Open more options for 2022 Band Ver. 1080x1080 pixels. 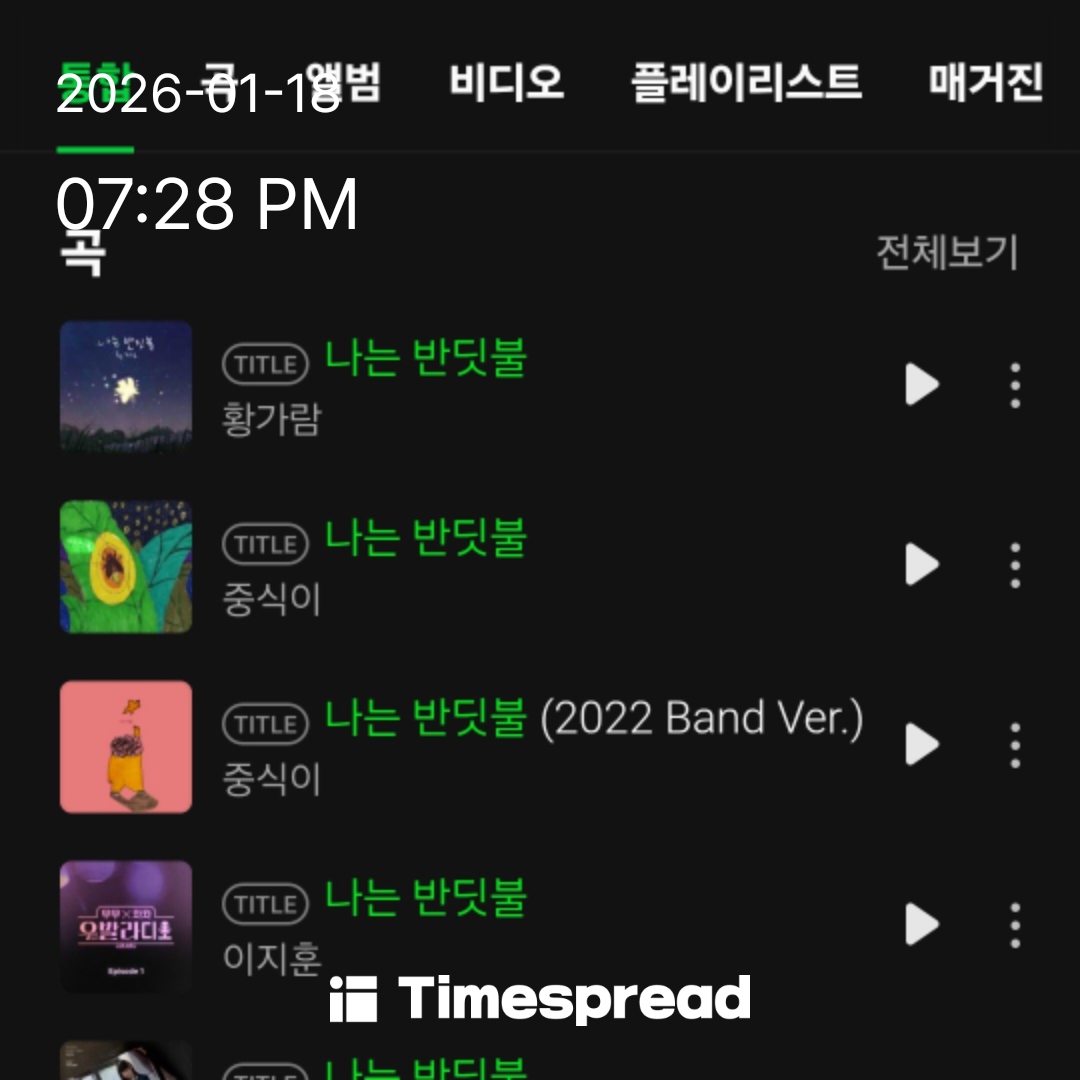point(1015,745)
